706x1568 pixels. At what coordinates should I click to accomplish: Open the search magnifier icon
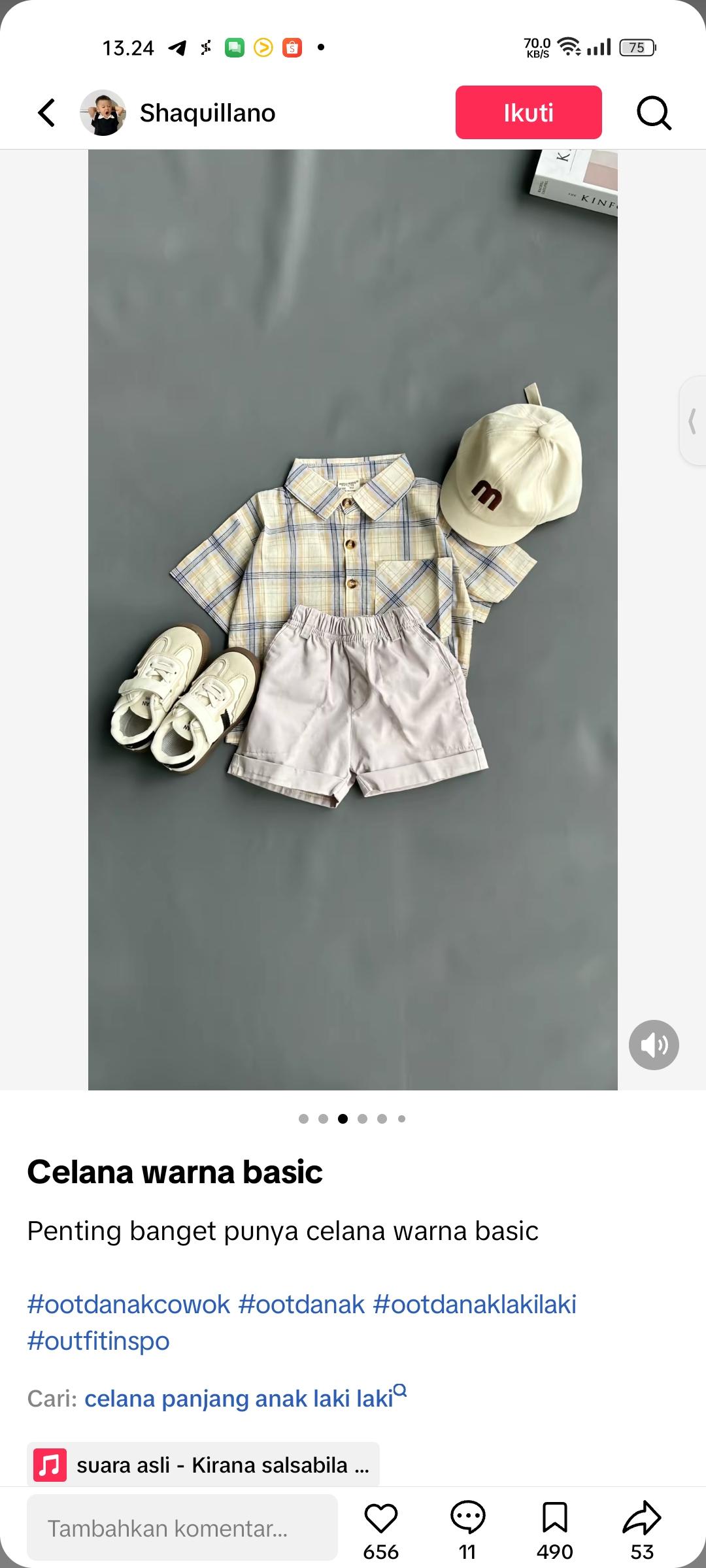coord(654,113)
